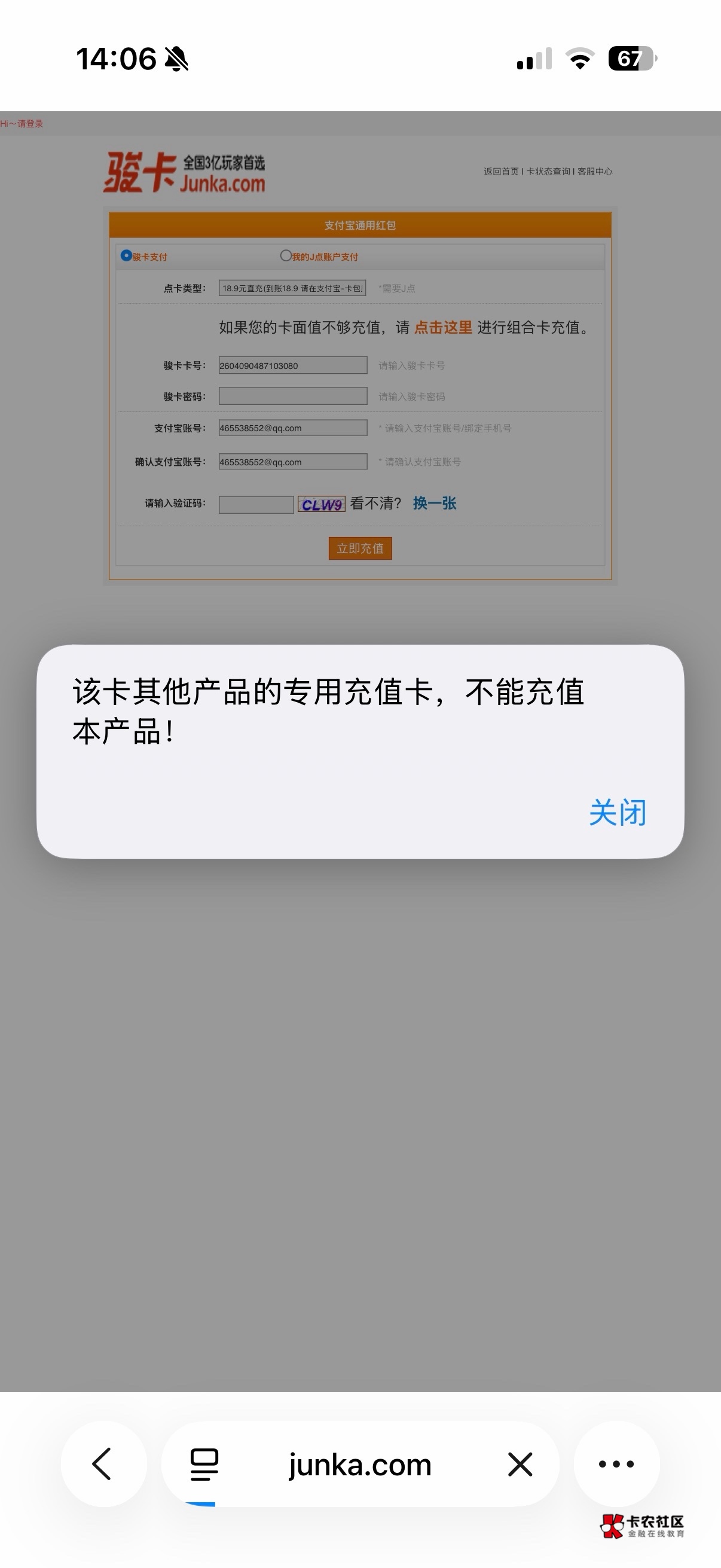Open the 点卡类型 dropdown

click(x=292, y=288)
